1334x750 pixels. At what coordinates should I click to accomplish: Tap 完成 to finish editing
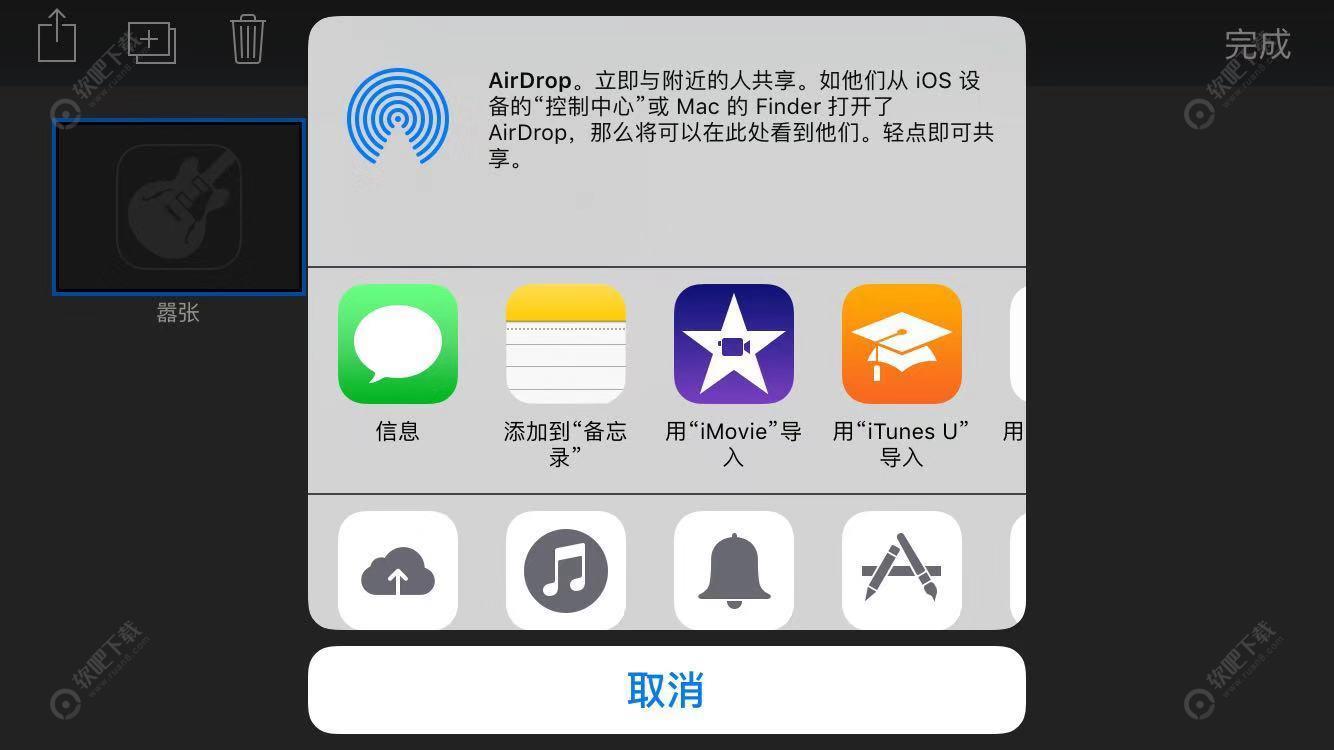coord(1257,44)
